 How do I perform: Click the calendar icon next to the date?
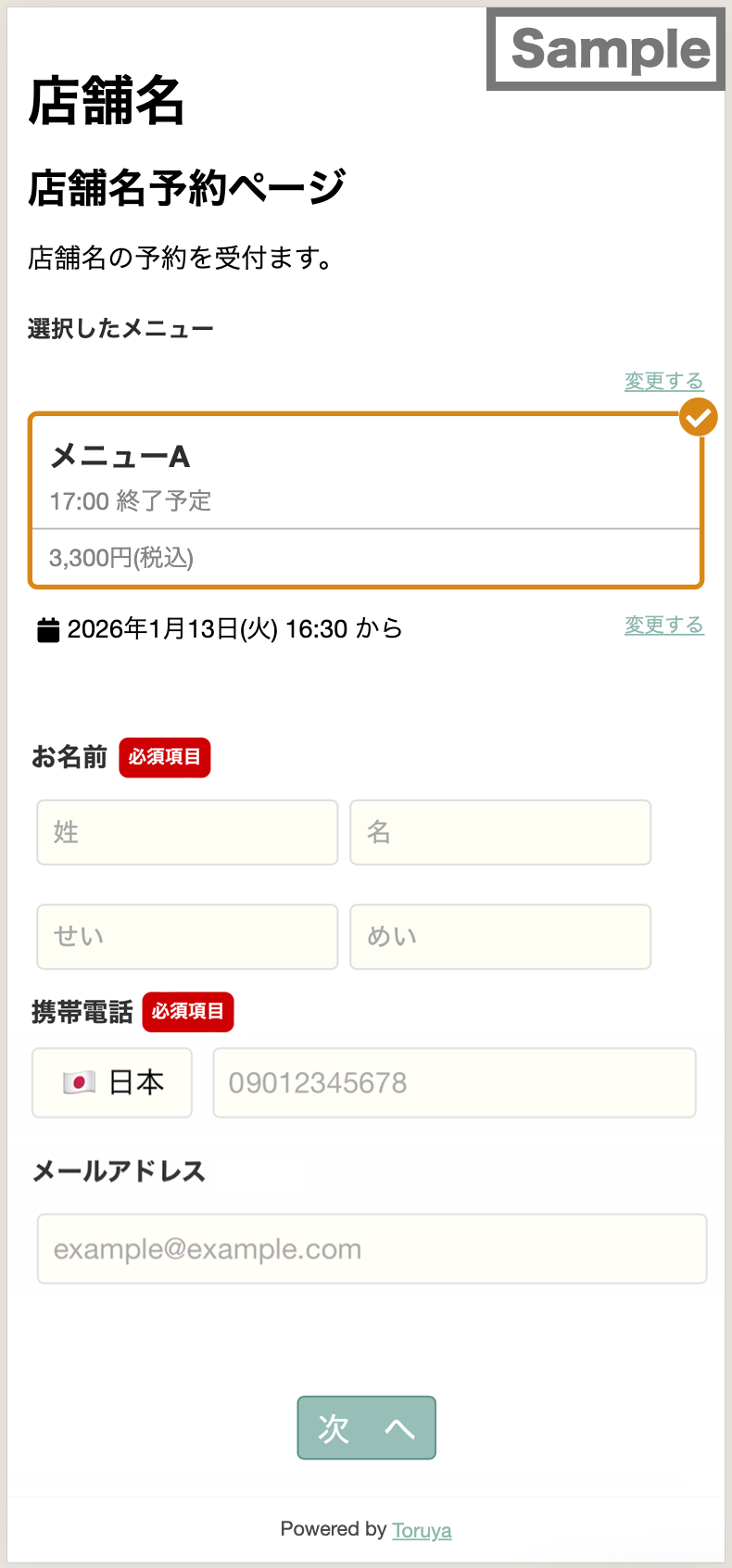46,628
